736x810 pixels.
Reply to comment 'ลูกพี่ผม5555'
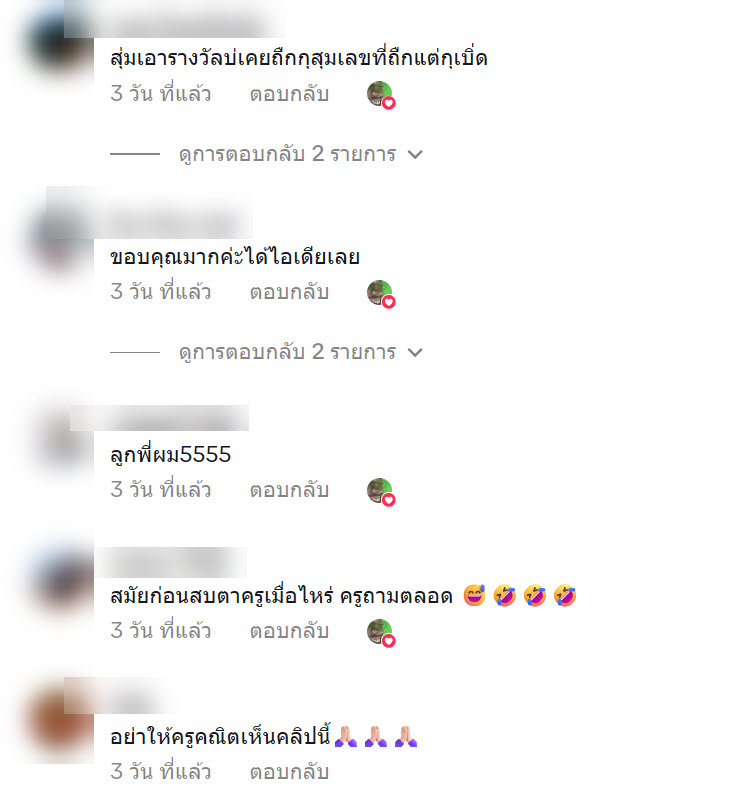click(x=289, y=491)
